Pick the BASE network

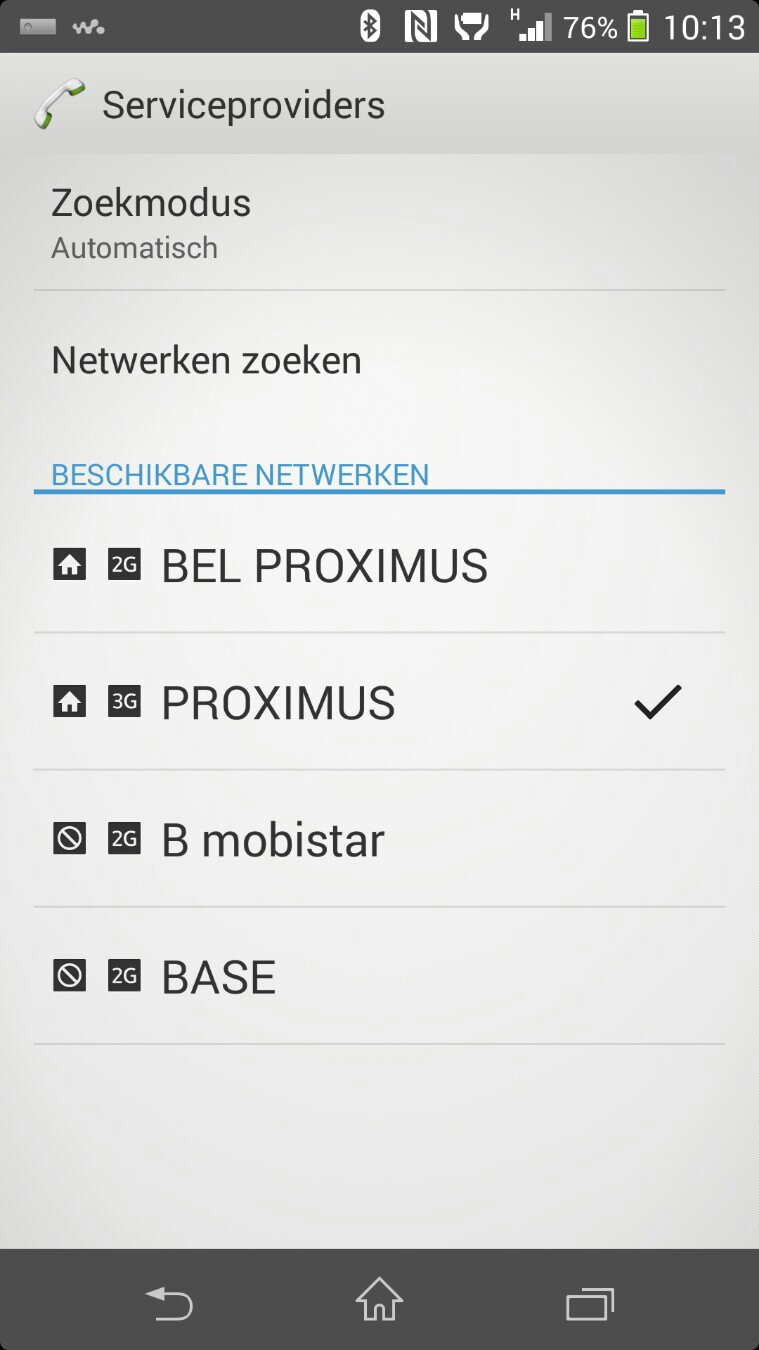pos(379,977)
